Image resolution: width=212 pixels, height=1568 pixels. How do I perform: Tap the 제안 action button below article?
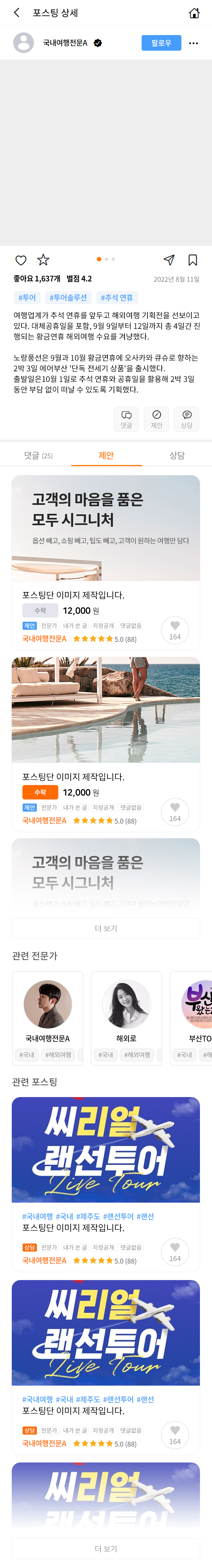click(x=157, y=419)
